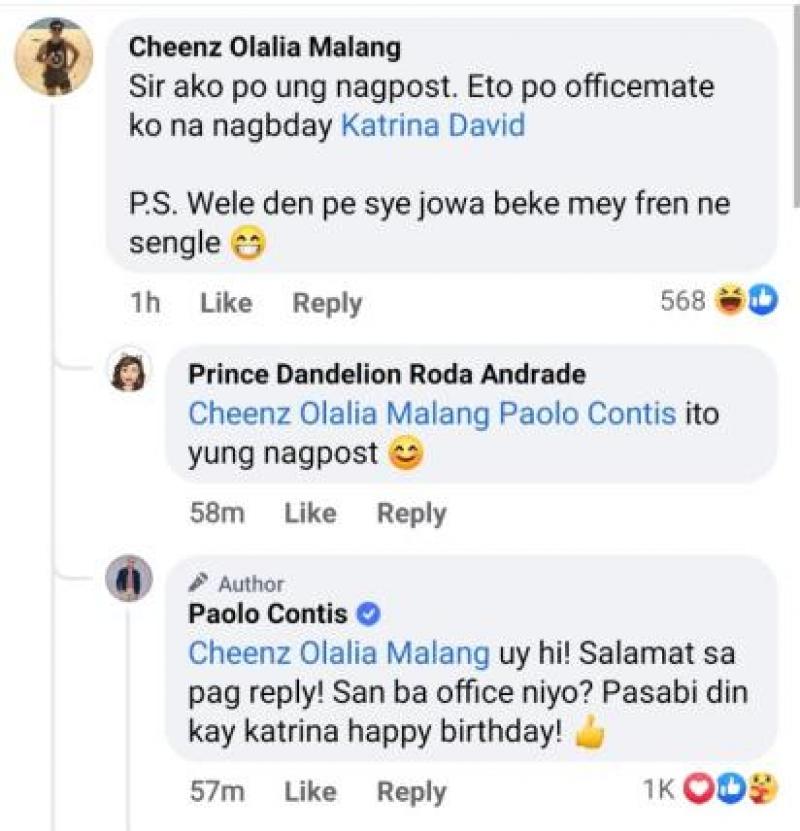The width and height of the screenshot is (800, 831).
Task: Click the Cheenz Olalia Malang mention in Paolo's reply
Action: click(x=334, y=655)
